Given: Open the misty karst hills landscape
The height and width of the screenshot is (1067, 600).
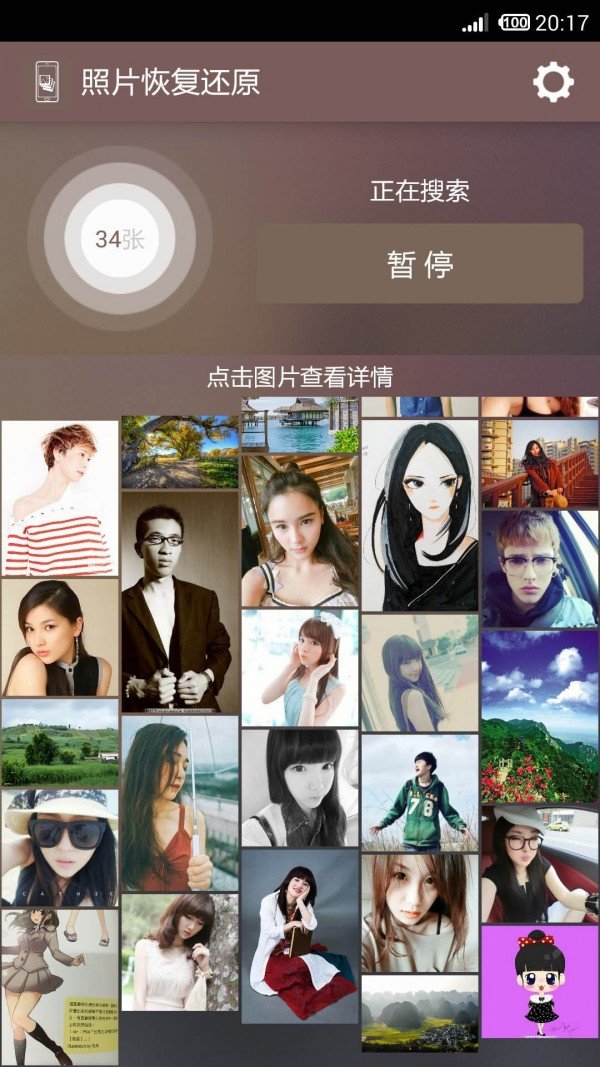Looking at the screenshot, I should (x=420, y=1013).
